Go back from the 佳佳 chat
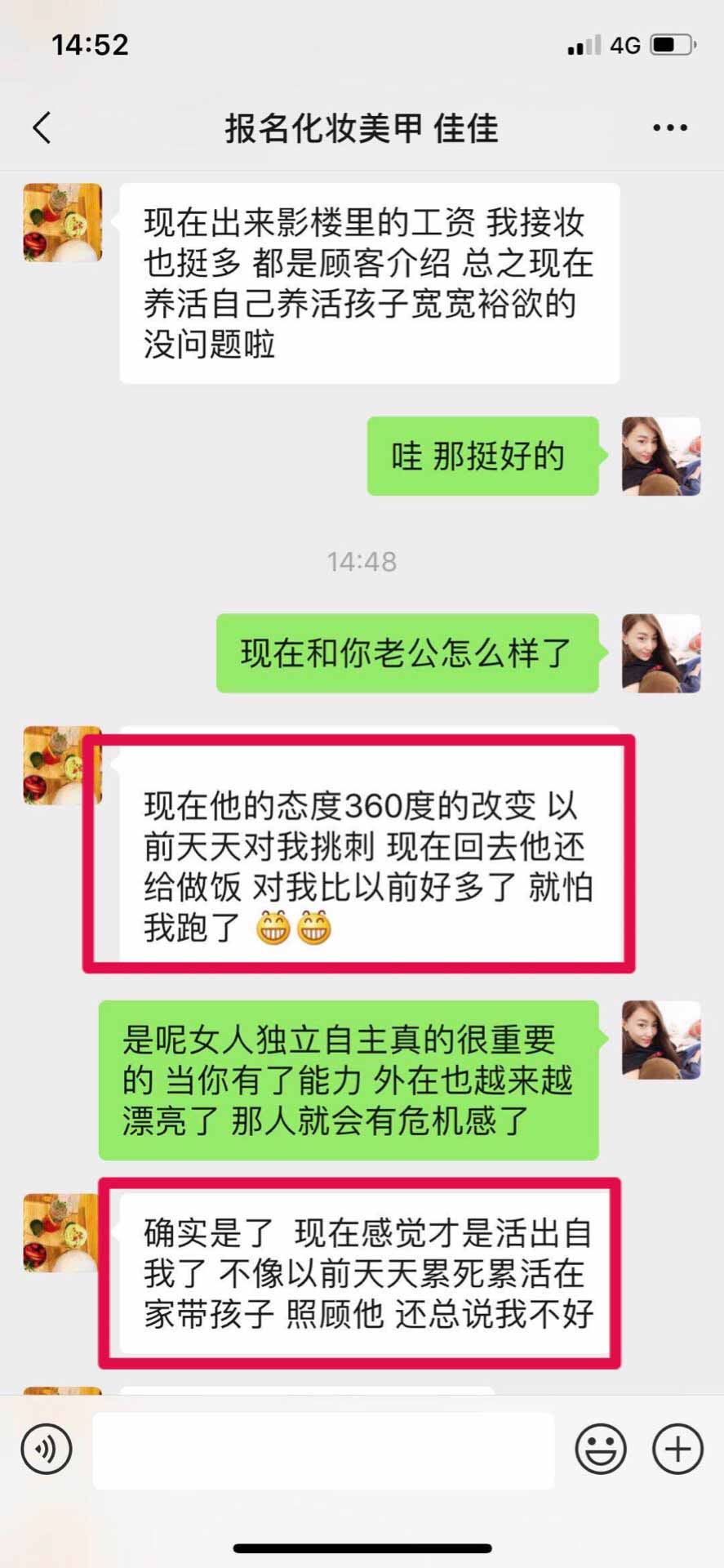 42,128
